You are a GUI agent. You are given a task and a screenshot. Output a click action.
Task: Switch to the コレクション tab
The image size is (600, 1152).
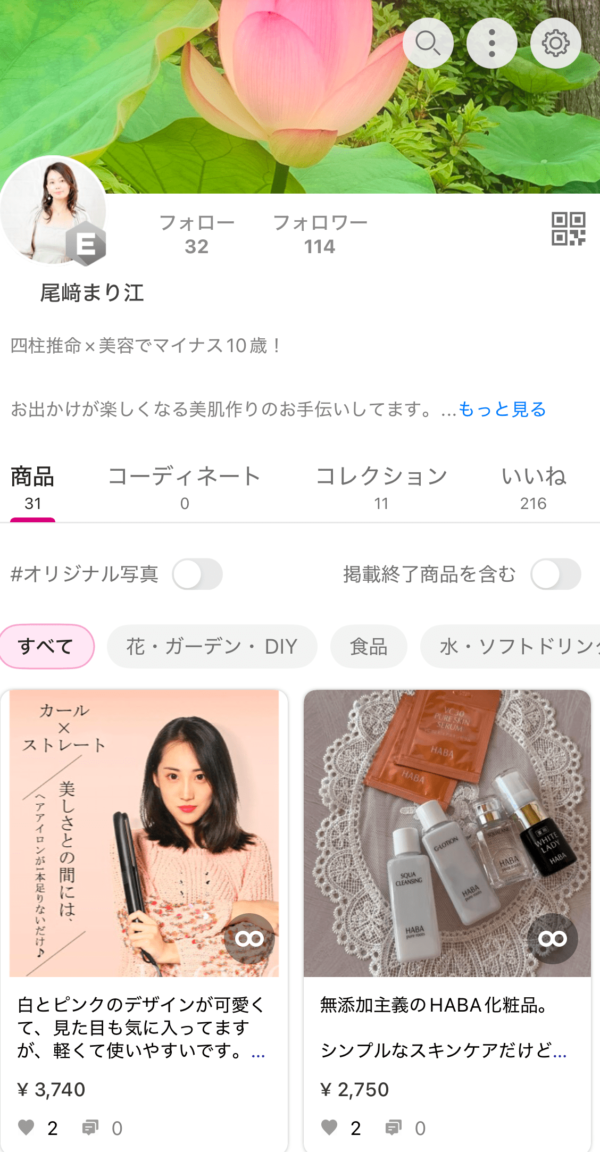(x=381, y=487)
